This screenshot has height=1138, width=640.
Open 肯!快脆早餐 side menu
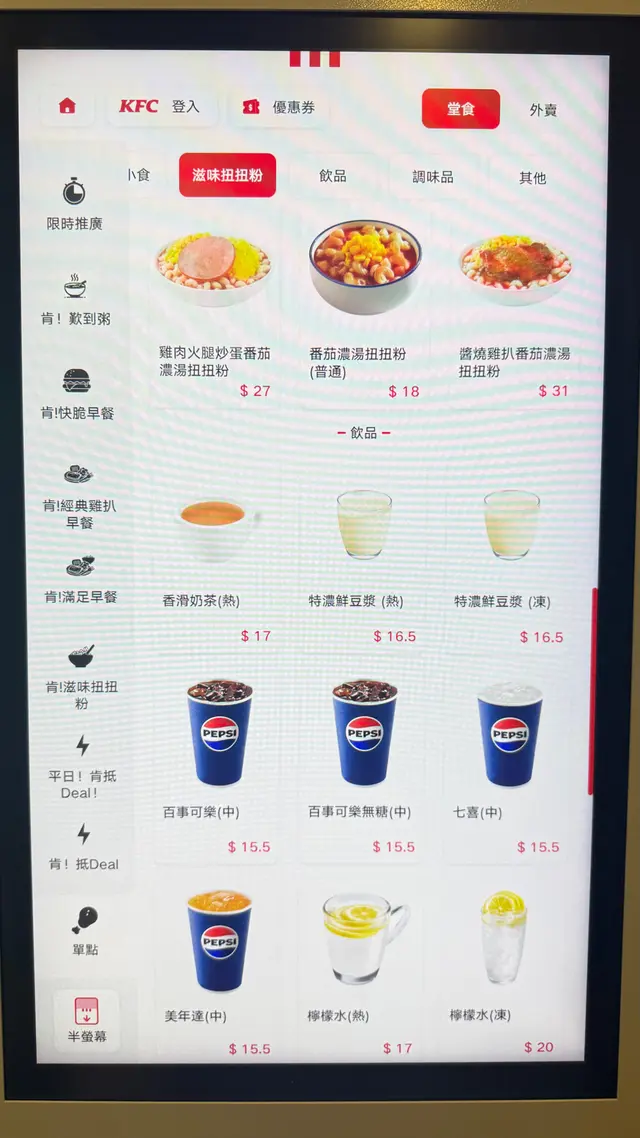[x=76, y=393]
